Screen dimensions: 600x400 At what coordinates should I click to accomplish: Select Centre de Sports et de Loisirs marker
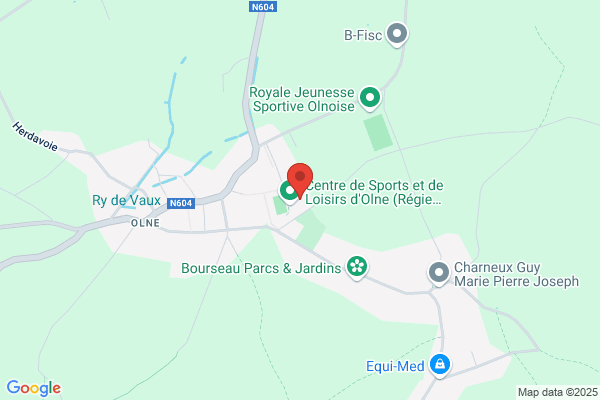click(288, 192)
